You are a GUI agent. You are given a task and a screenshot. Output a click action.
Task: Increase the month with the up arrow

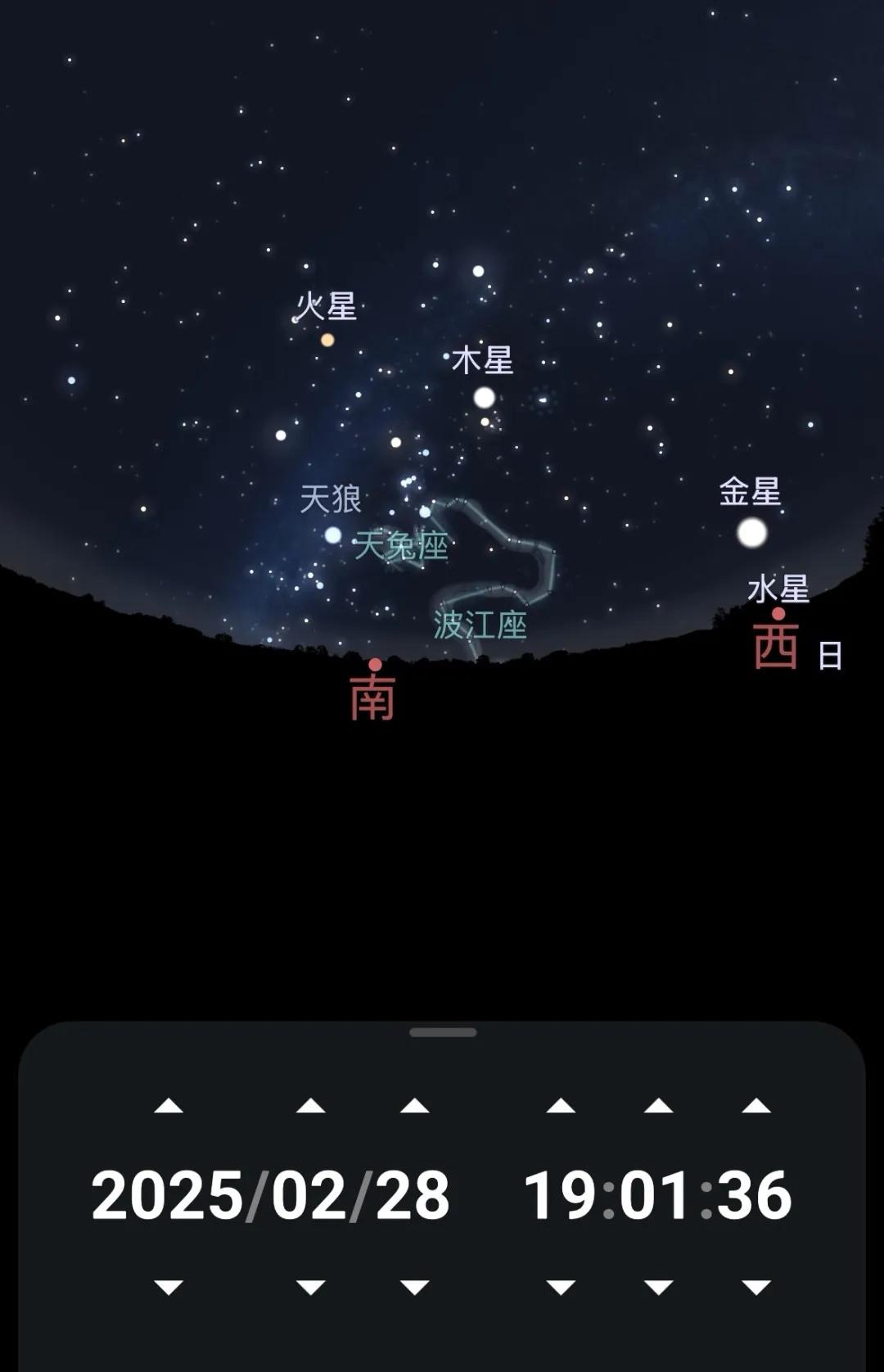(x=311, y=1106)
